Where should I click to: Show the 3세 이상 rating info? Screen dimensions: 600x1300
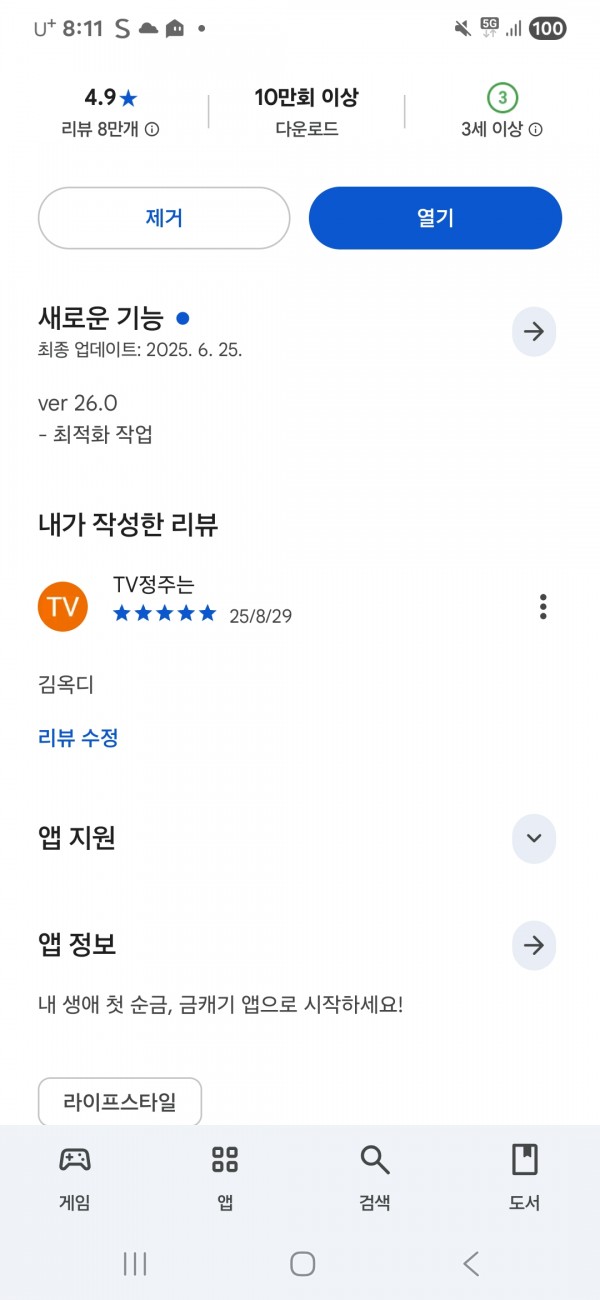(x=536, y=130)
